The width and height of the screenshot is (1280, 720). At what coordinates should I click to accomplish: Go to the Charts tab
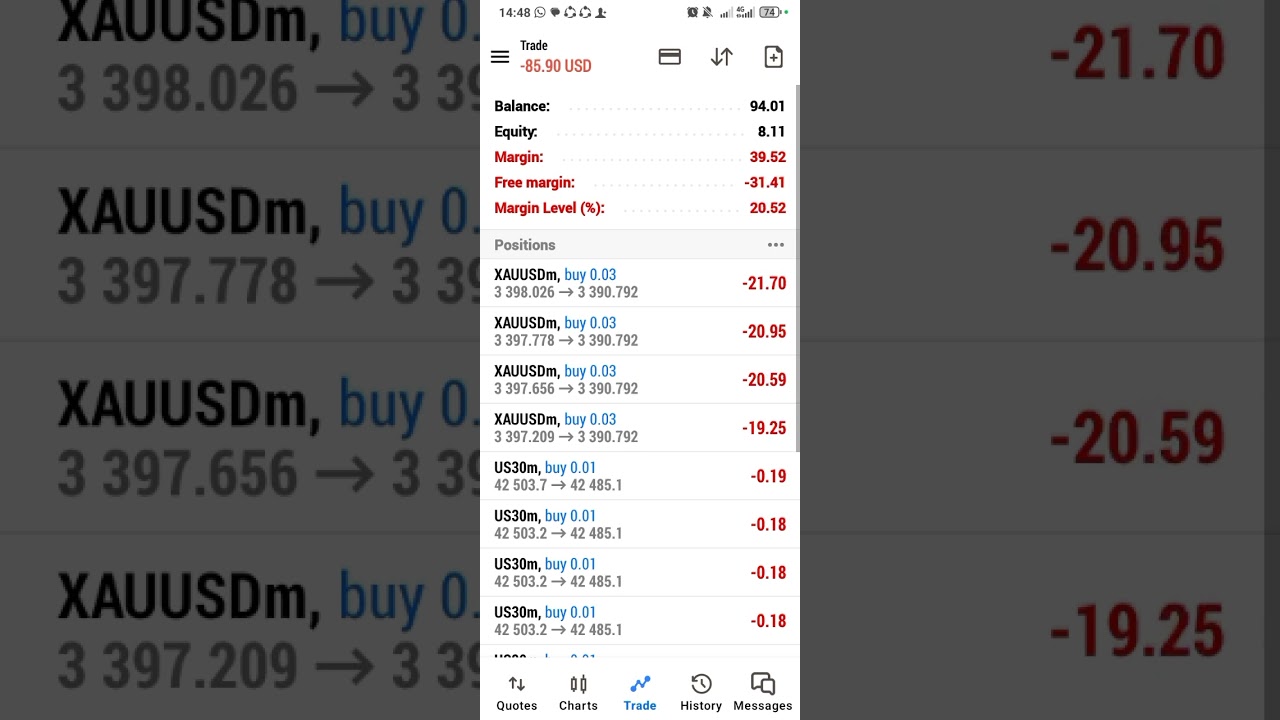point(578,692)
